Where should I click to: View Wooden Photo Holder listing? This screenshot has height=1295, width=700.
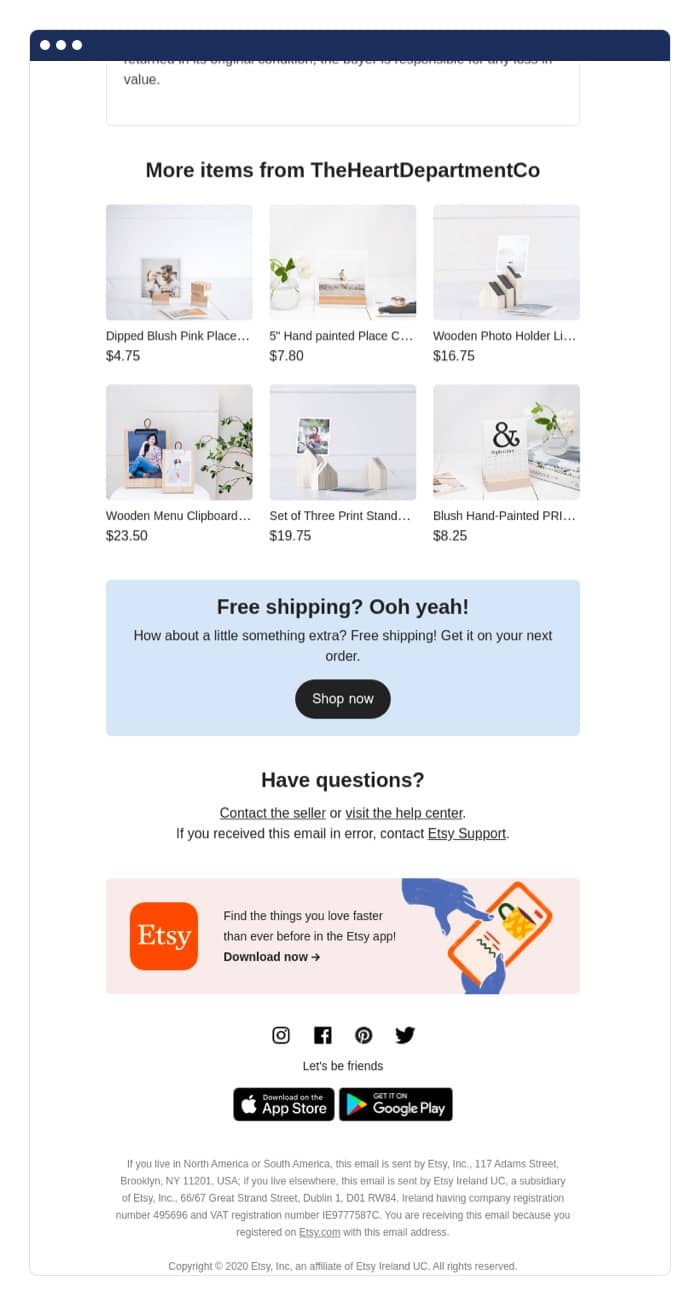[x=506, y=263]
